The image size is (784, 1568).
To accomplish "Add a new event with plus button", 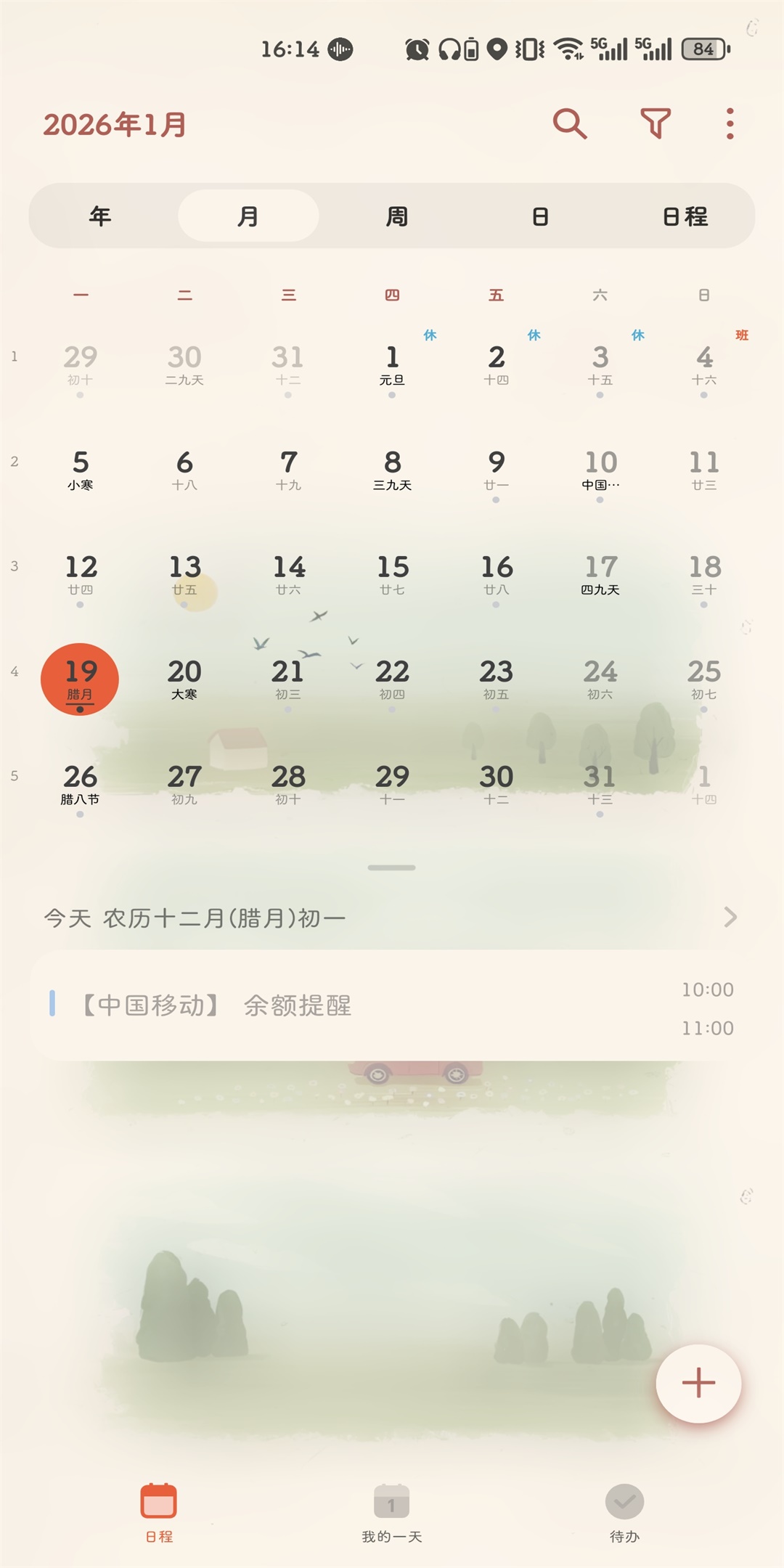I will [x=698, y=1383].
